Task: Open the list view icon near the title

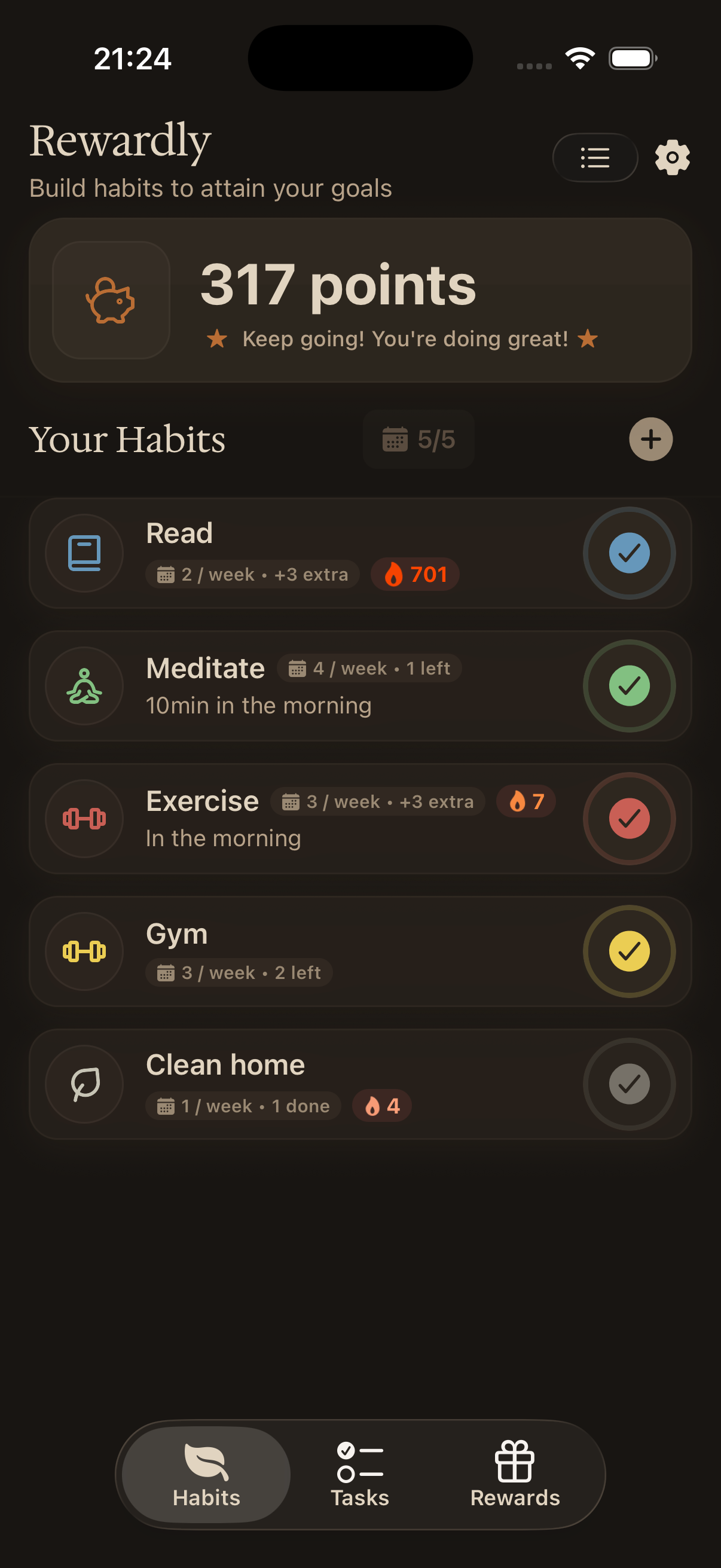Action: (x=594, y=157)
